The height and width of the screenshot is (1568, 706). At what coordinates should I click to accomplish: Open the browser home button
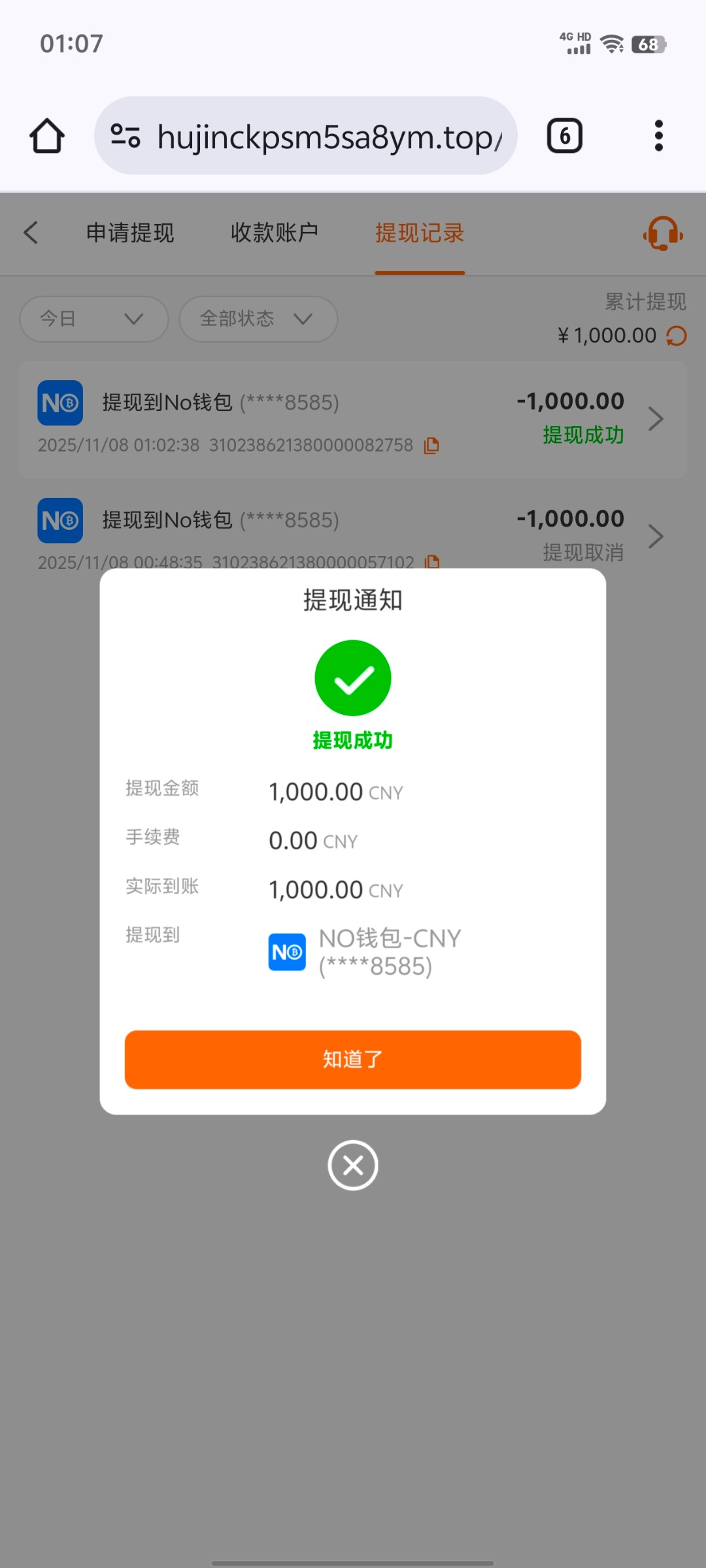tap(47, 136)
